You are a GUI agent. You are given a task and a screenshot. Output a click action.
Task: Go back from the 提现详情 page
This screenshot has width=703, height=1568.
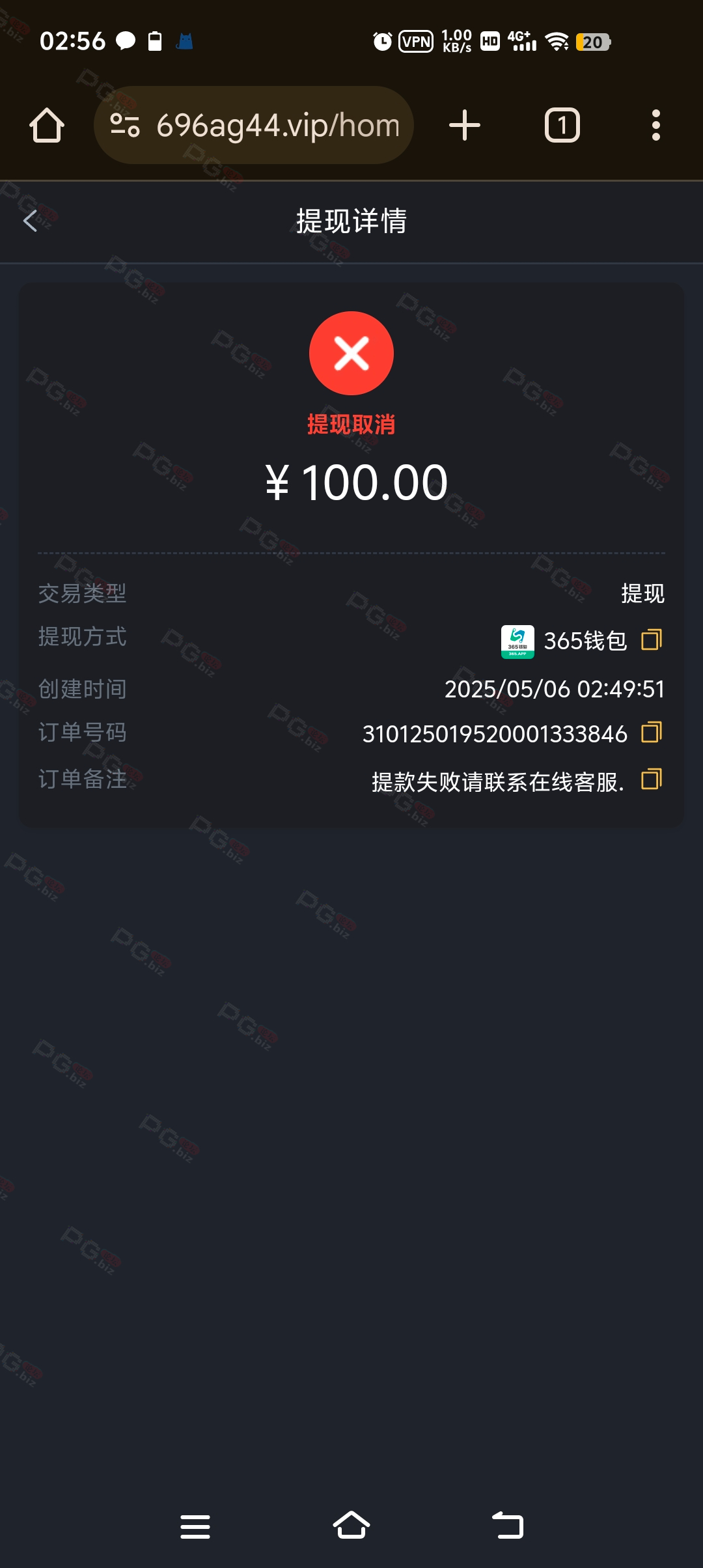tap(30, 221)
